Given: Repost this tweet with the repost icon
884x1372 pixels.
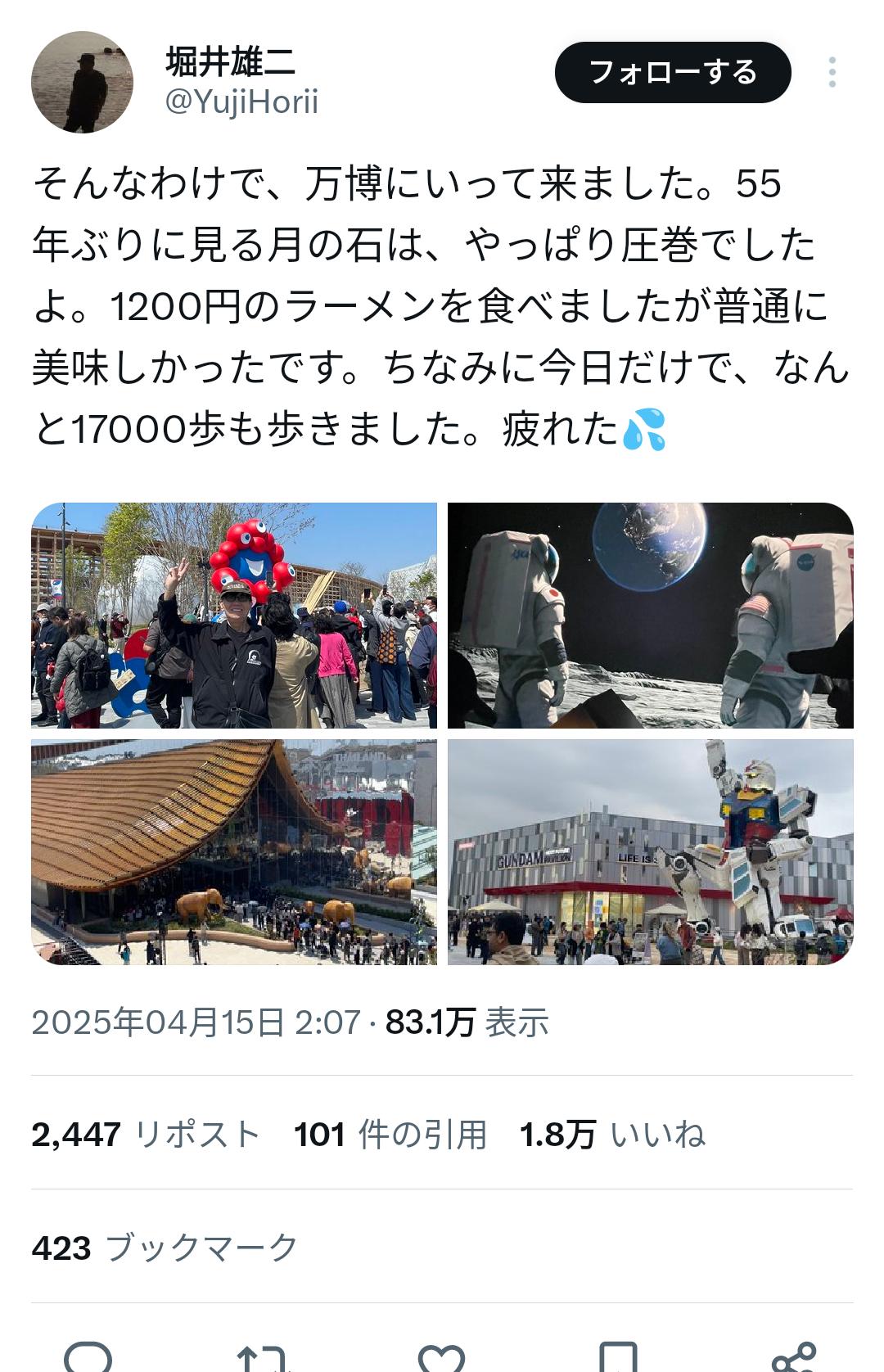Looking at the screenshot, I should [264, 1357].
